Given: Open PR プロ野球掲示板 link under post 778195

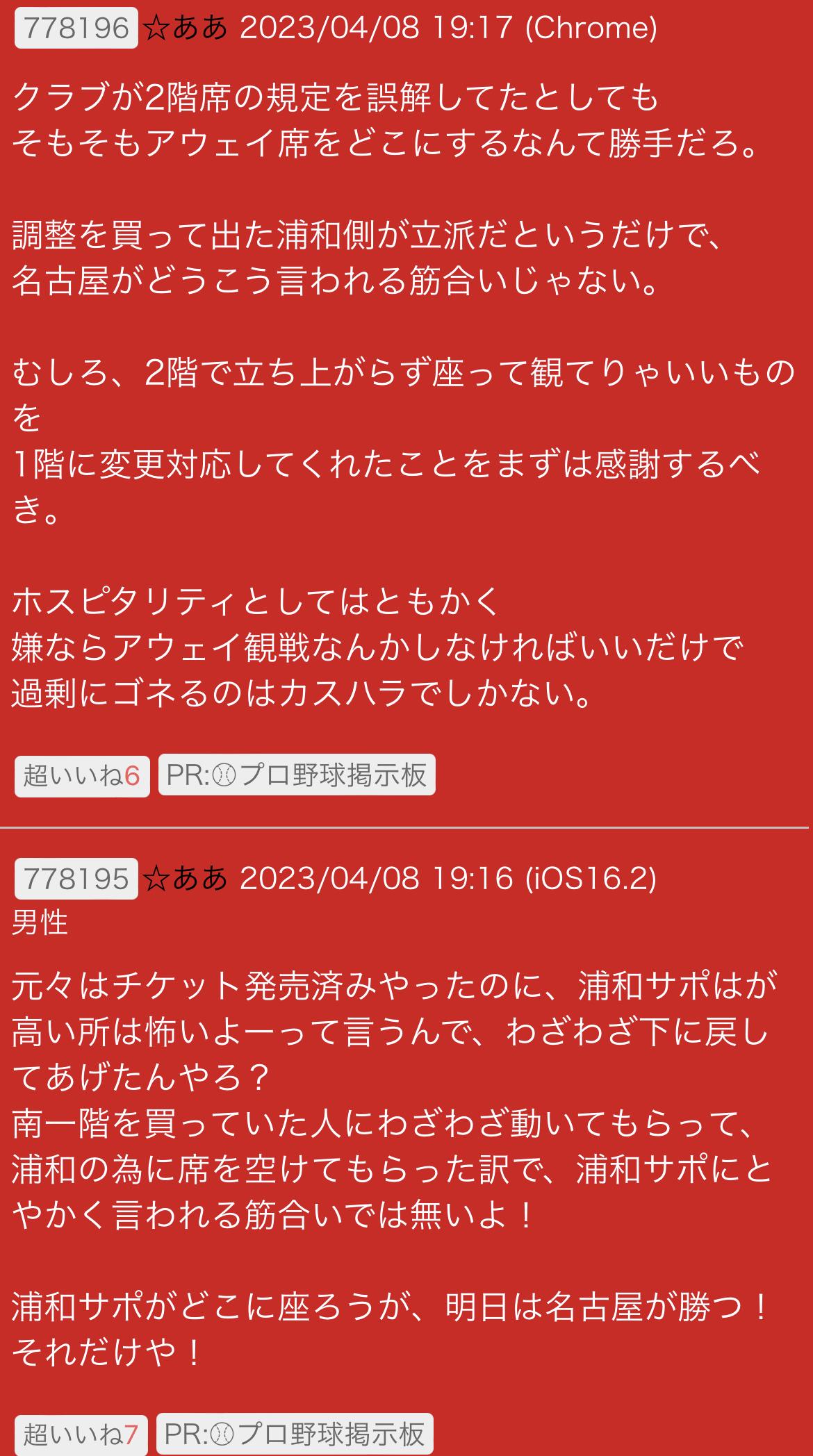Looking at the screenshot, I should coord(295,1434).
